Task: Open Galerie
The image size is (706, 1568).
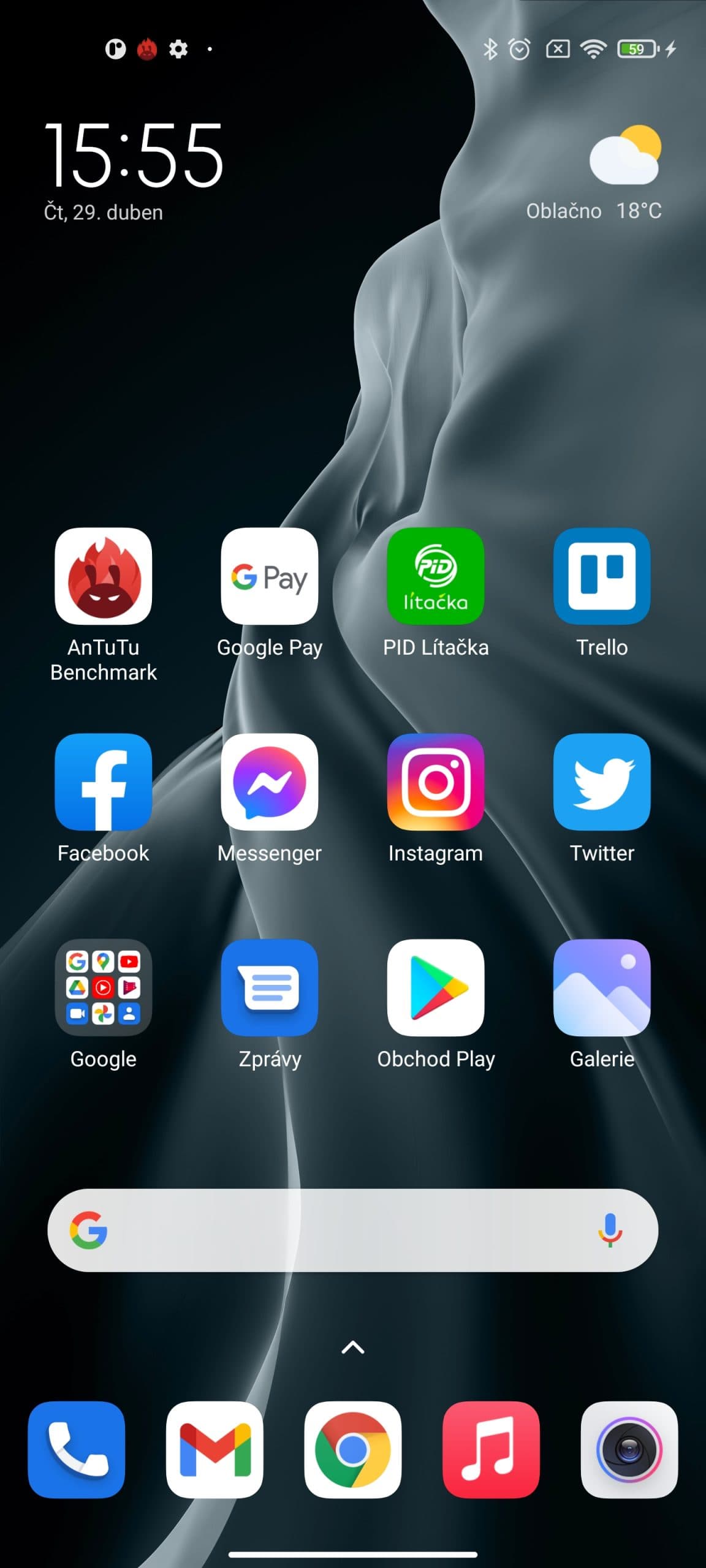Action: 602,987
